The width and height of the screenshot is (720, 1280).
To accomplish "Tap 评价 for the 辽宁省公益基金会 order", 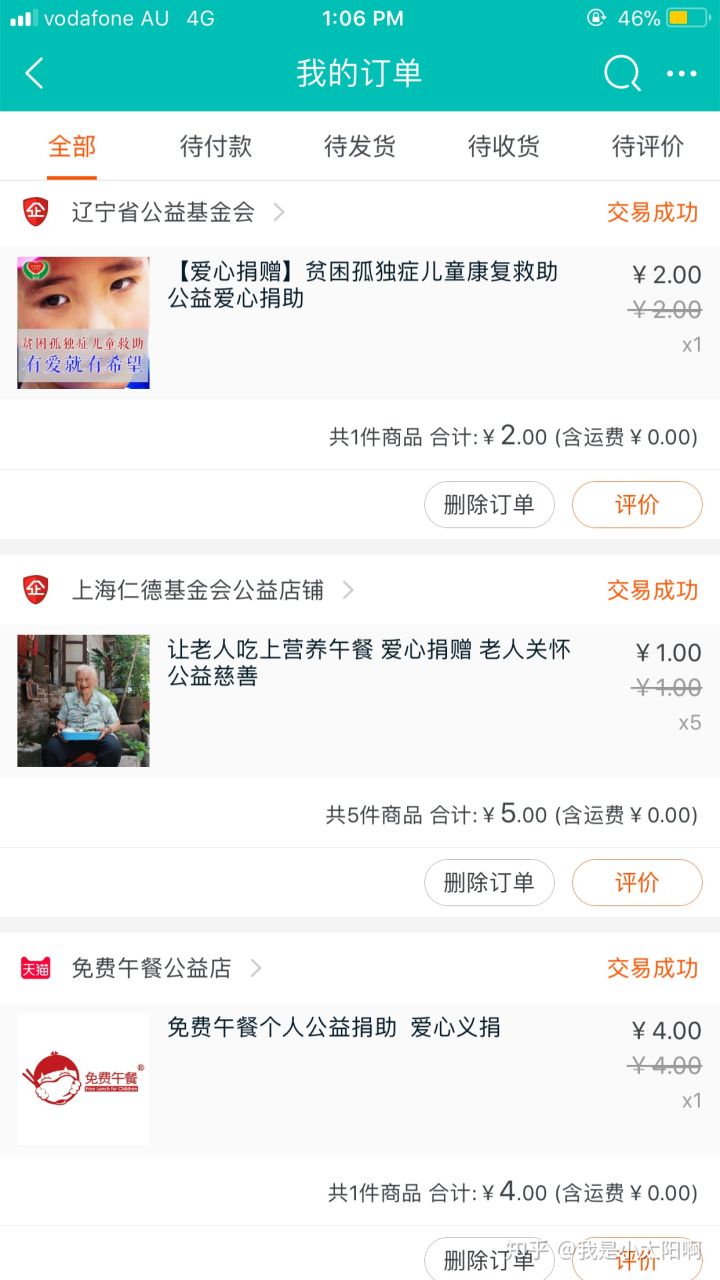I will pyautogui.click(x=637, y=505).
